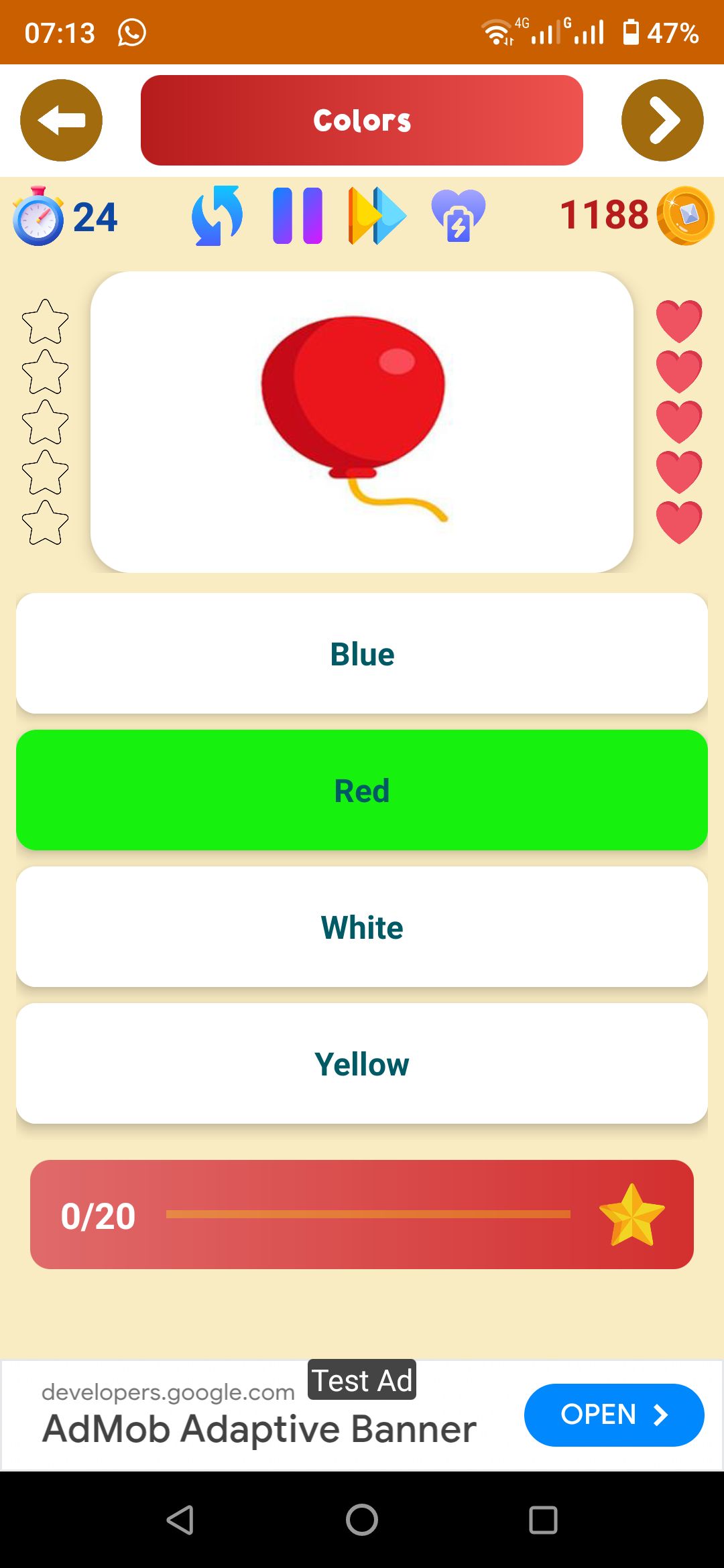Select the Red answer

click(362, 790)
